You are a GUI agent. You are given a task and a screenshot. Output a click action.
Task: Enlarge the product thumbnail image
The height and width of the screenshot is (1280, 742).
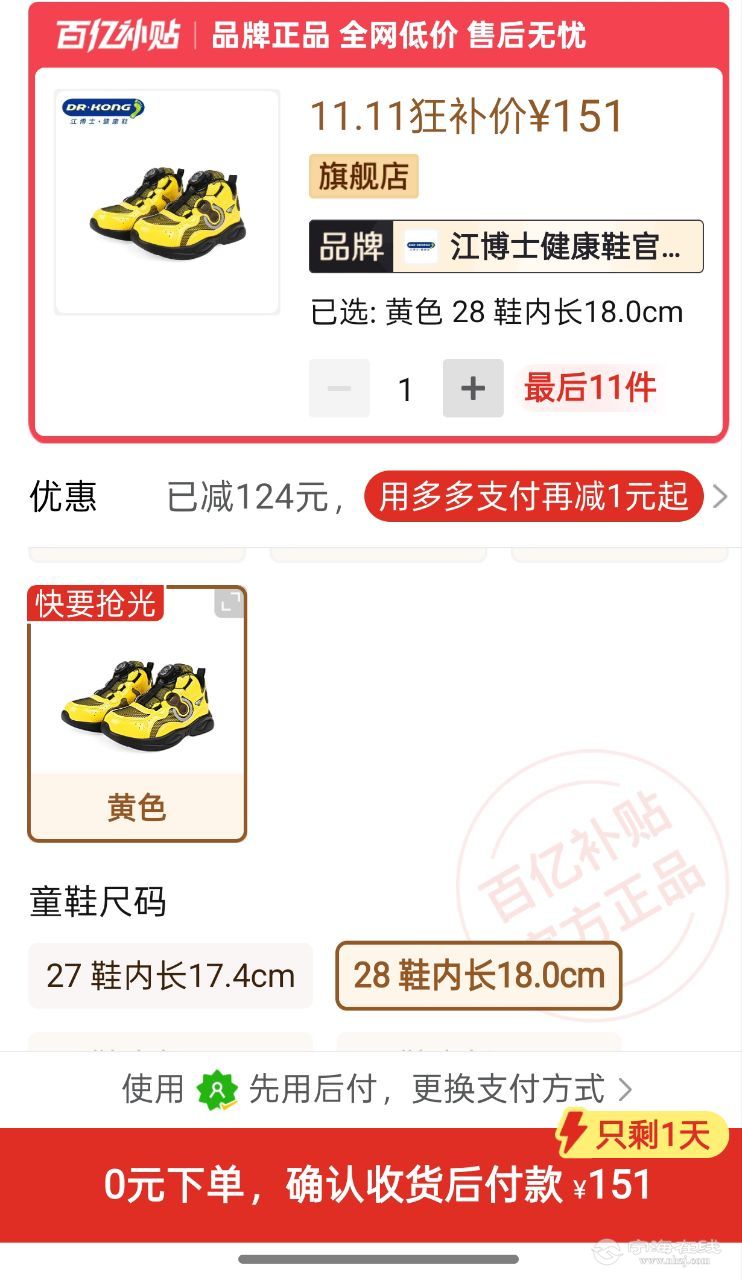(167, 202)
